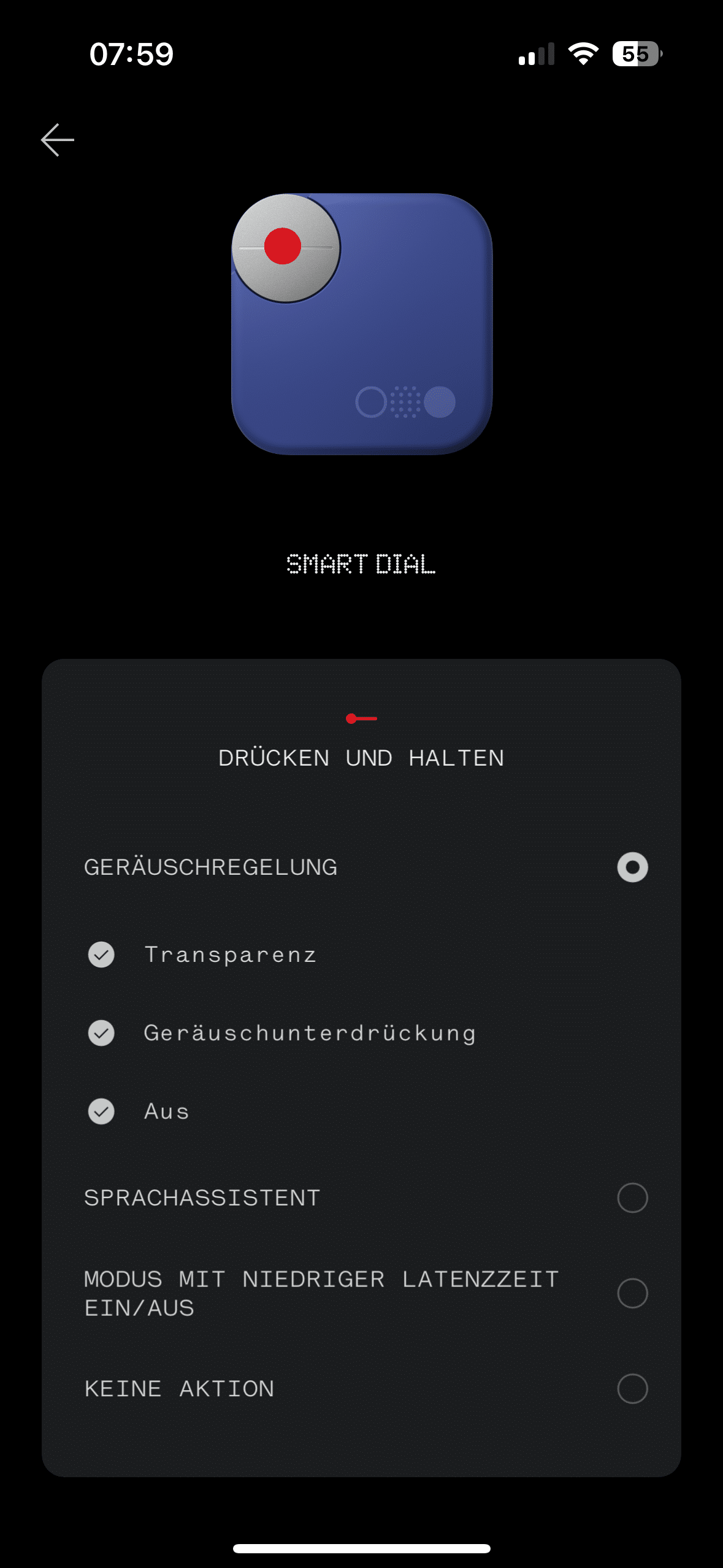Choose Sprachassistent for press and hold
723x1568 pixels.
click(x=632, y=1197)
